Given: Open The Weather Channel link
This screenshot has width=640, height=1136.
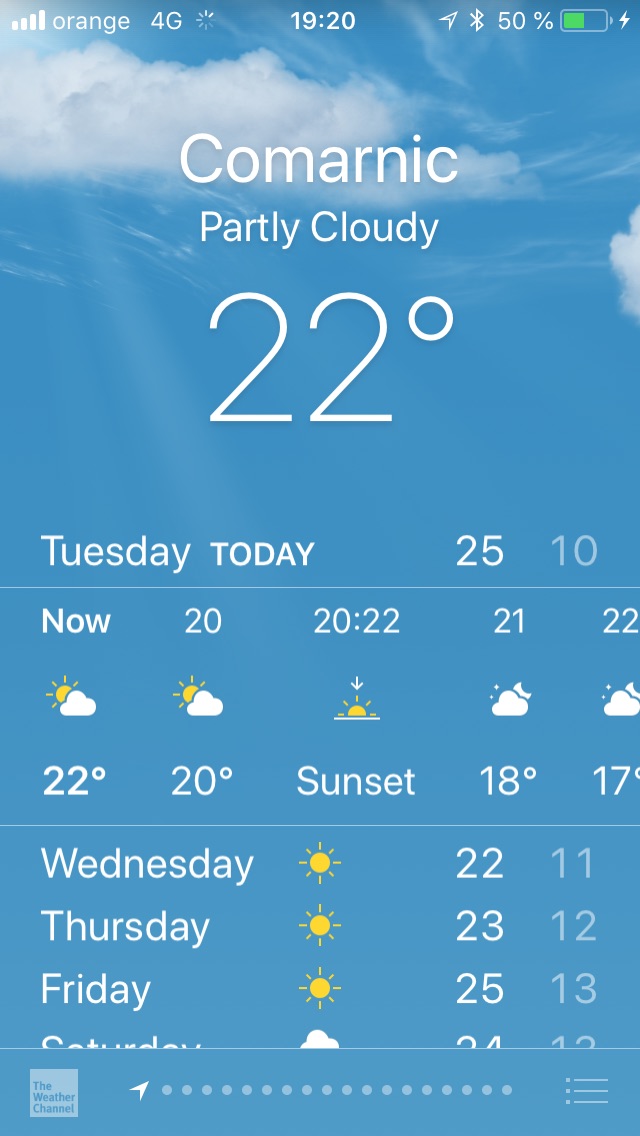Looking at the screenshot, I should coord(54,1092).
